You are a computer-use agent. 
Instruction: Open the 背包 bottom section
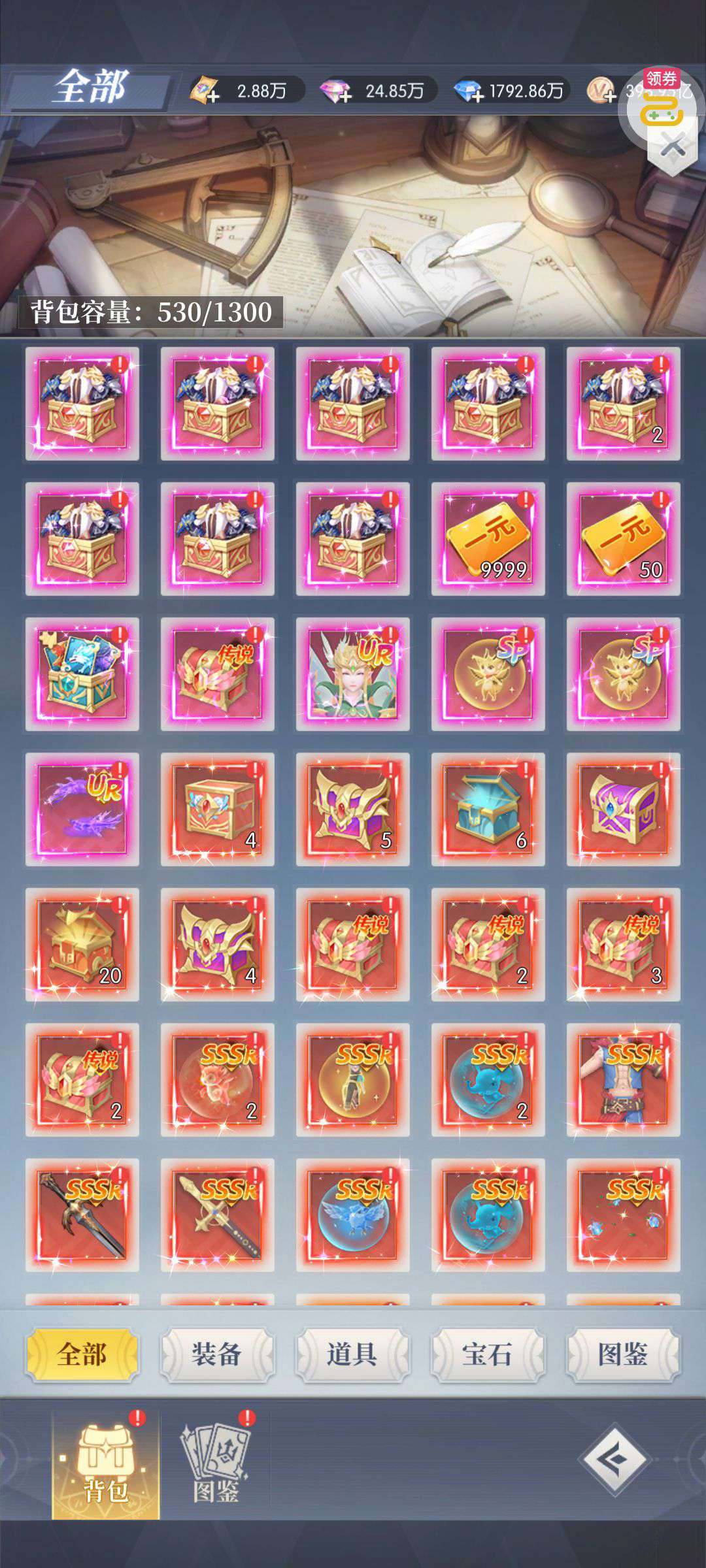(105, 1463)
